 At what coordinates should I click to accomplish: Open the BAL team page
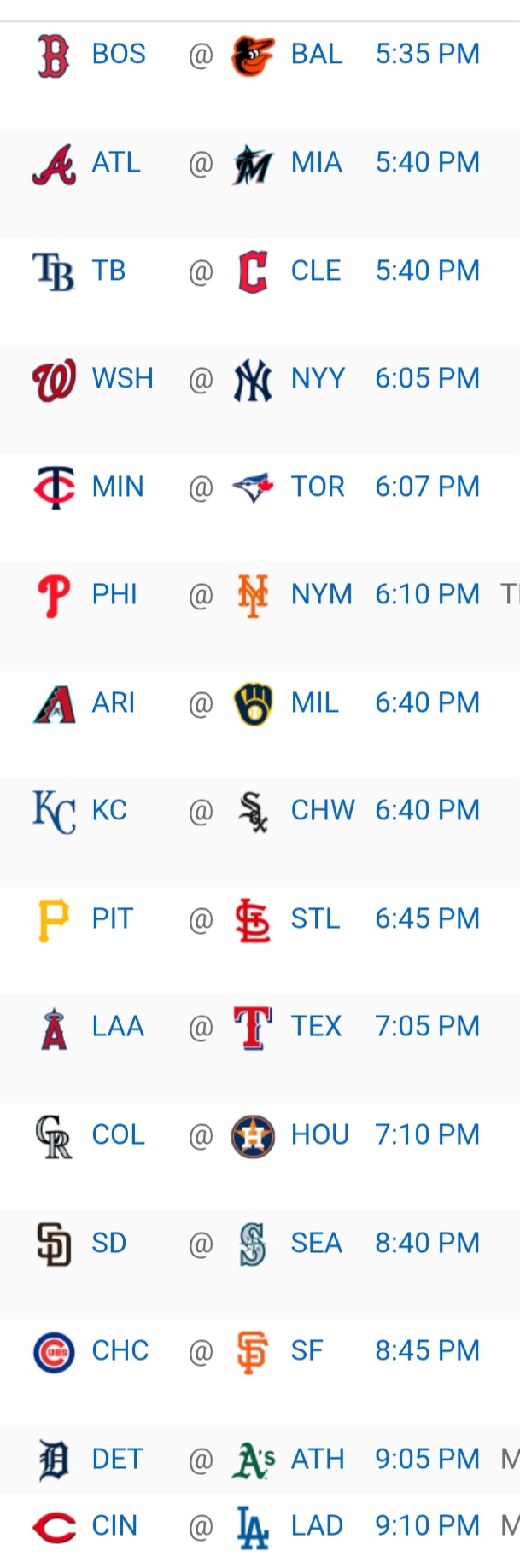316,55
